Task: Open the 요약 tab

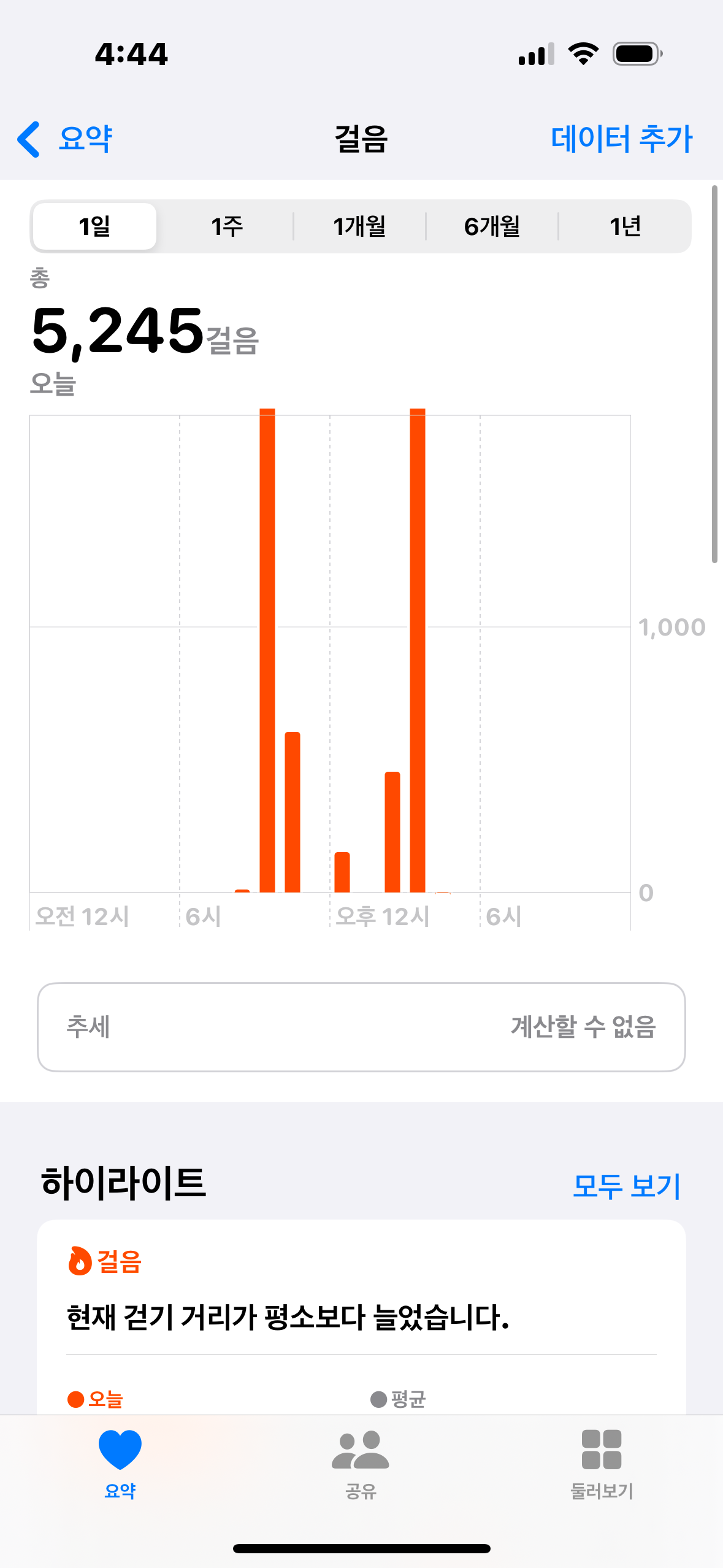Action: (x=120, y=1462)
